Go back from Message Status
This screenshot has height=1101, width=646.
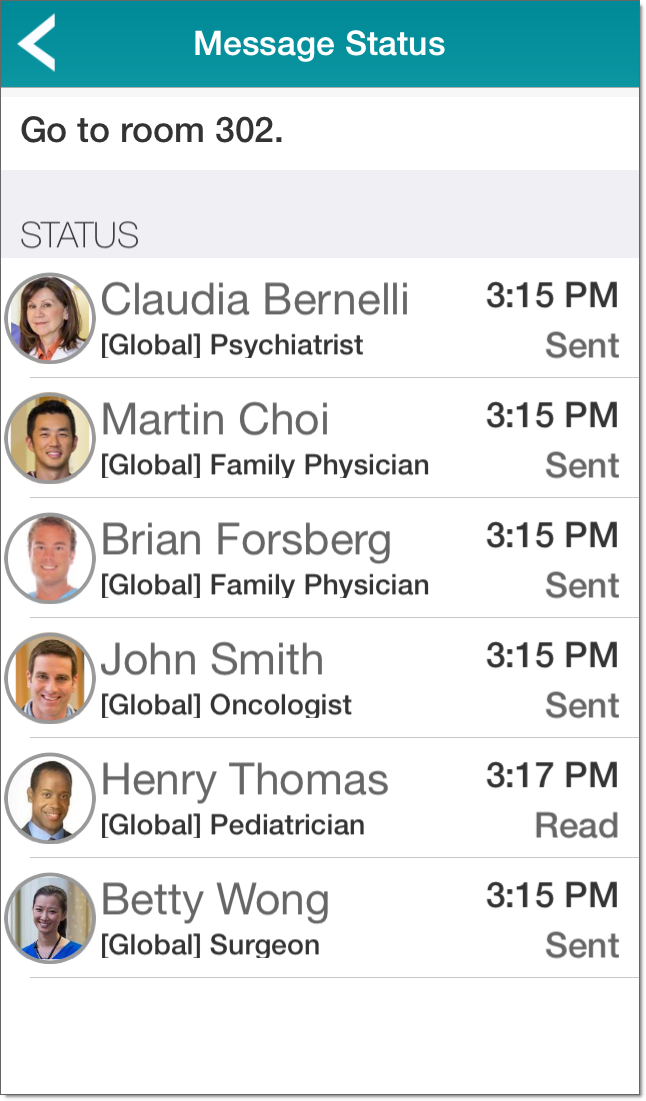(x=37, y=44)
